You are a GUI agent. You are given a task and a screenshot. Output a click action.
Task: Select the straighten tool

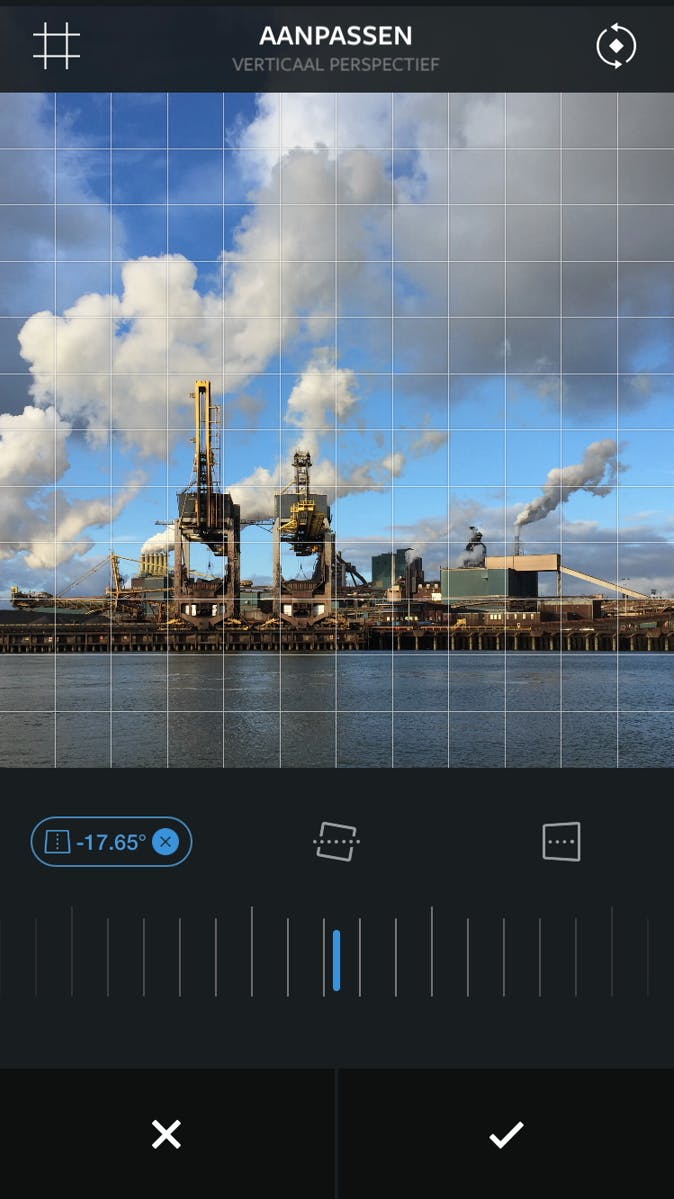click(336, 842)
